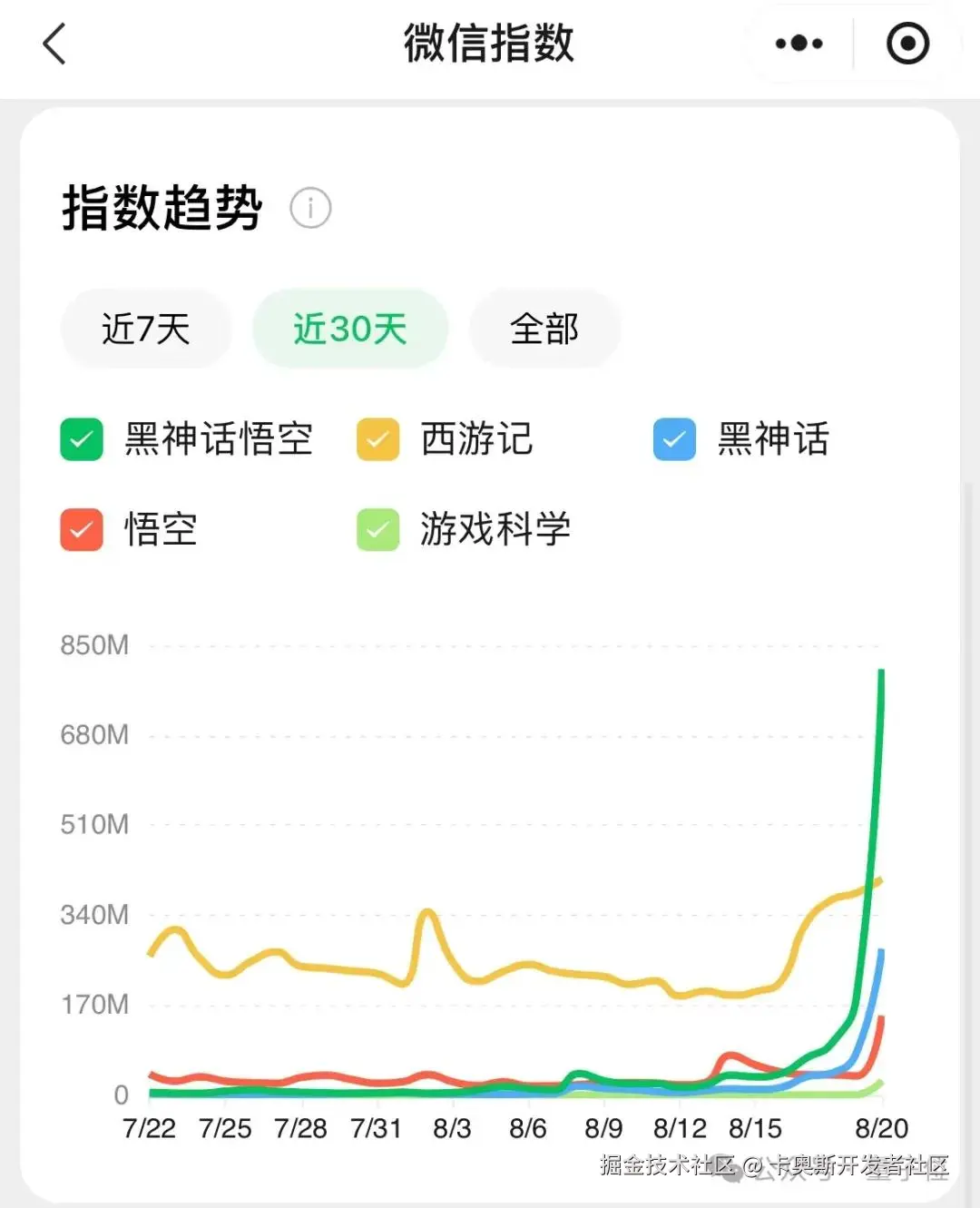The height and width of the screenshot is (1208, 980).
Task: Click the blue 黑神话 legend checkbox icon
Action: coord(673,439)
